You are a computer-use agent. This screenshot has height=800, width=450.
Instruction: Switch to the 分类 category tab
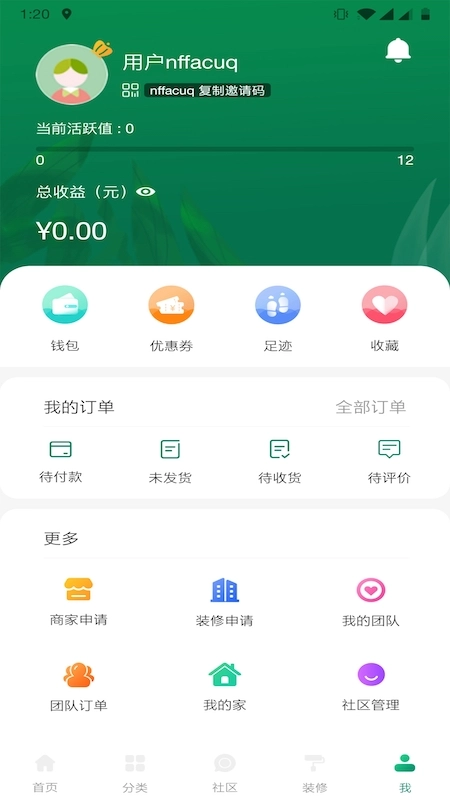tap(135, 773)
